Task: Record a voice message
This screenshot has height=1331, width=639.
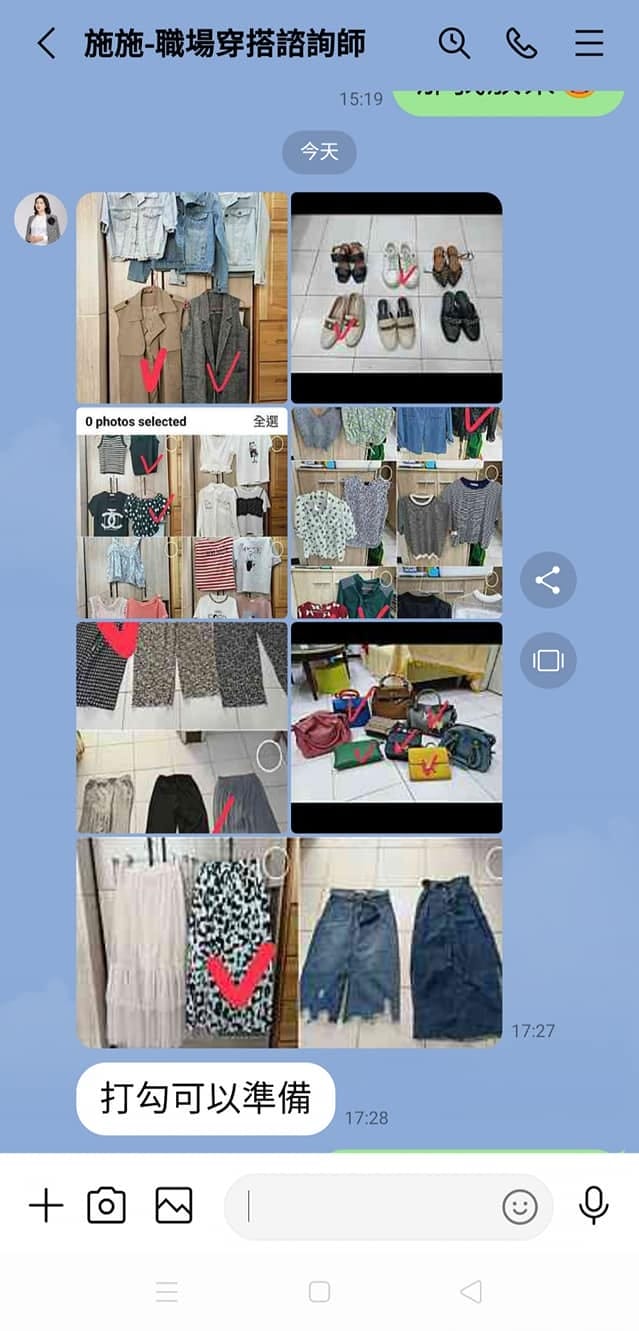Action: 594,1206
